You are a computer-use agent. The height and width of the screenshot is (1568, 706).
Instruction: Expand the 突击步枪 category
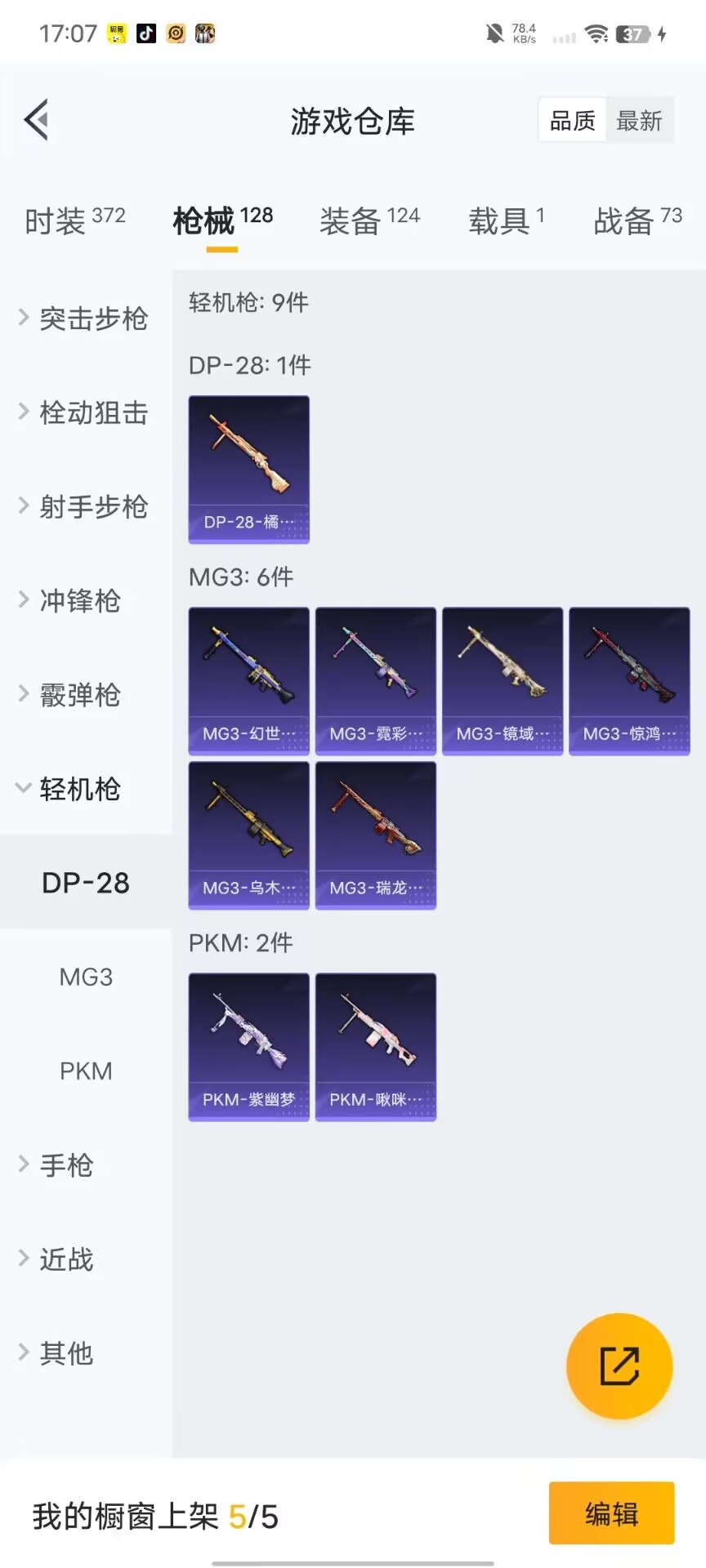tap(84, 318)
